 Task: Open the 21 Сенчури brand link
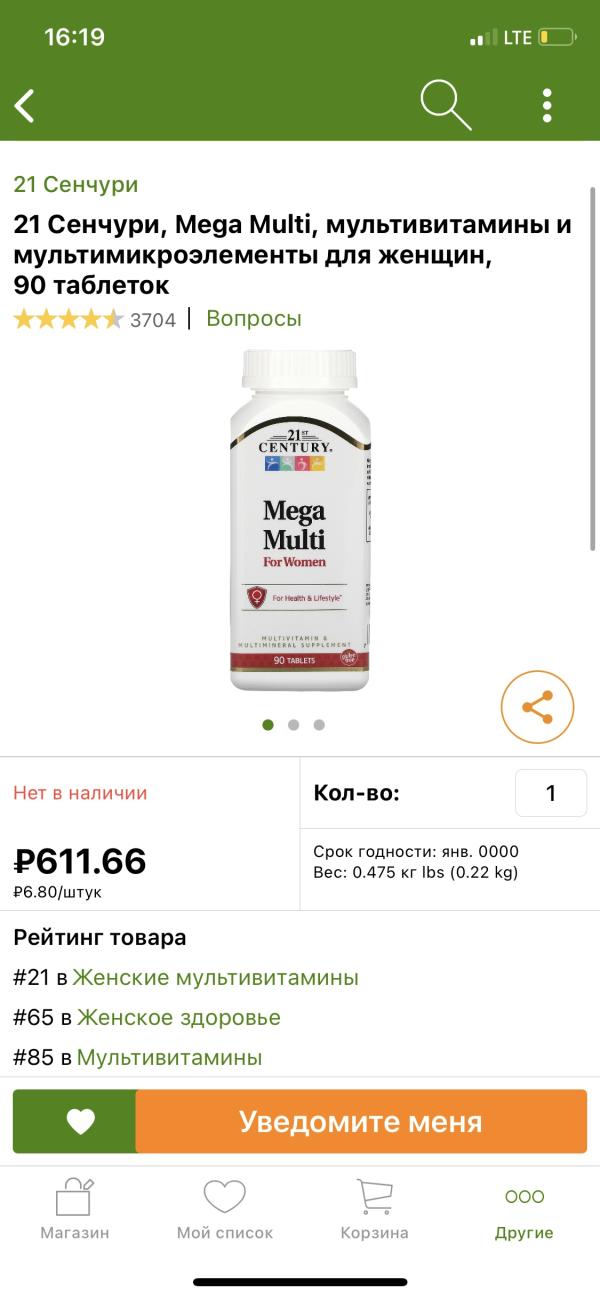(x=76, y=184)
